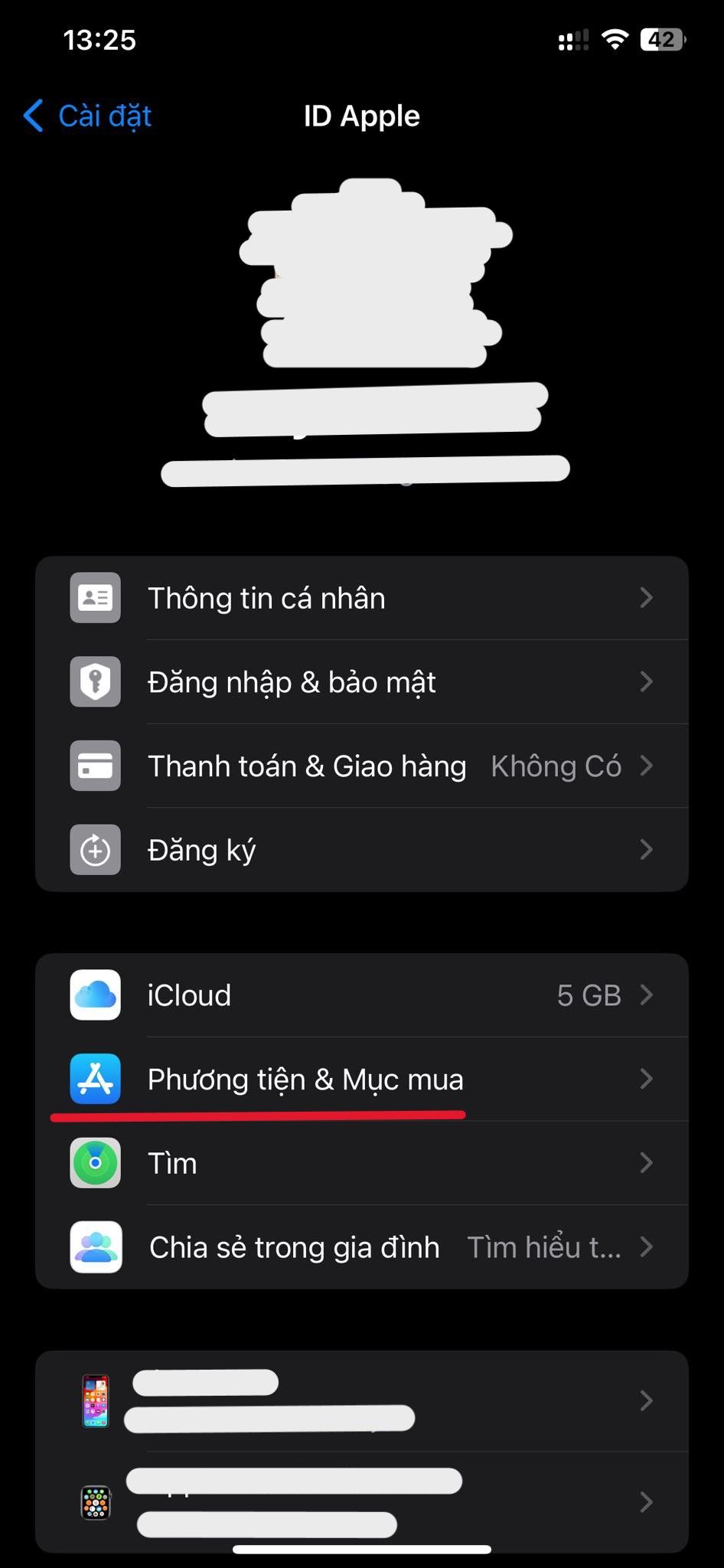Open Thông tin cá nhân
The width and height of the screenshot is (724, 1568).
tap(362, 598)
